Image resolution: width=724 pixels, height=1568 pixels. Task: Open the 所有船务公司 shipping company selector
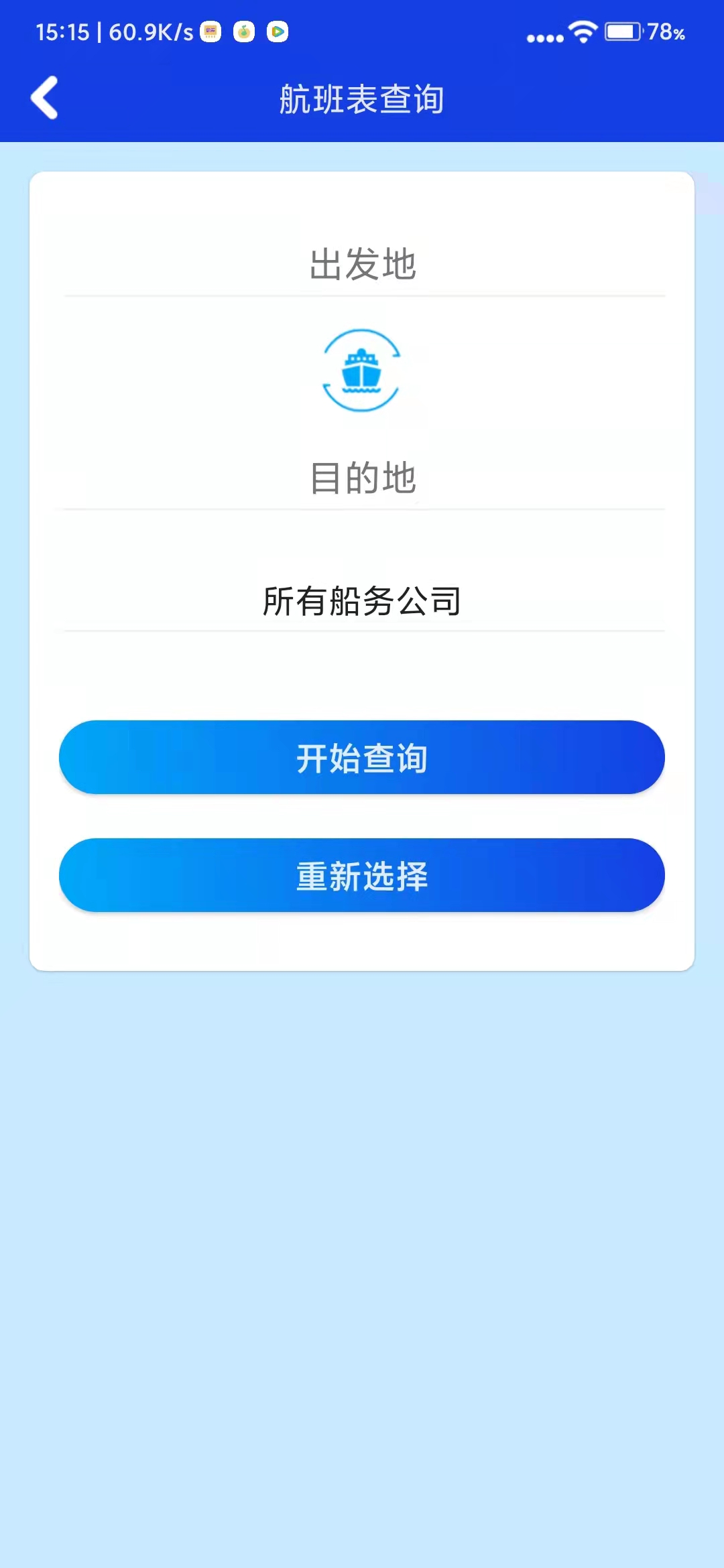362,602
